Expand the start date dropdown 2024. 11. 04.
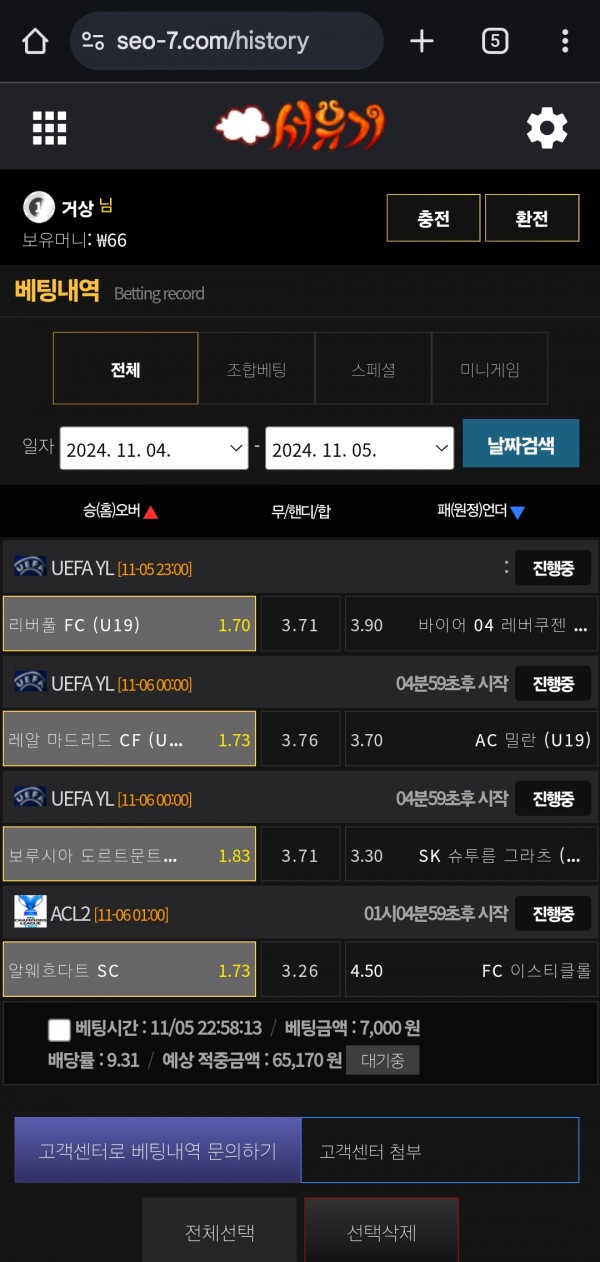 [x=154, y=449]
